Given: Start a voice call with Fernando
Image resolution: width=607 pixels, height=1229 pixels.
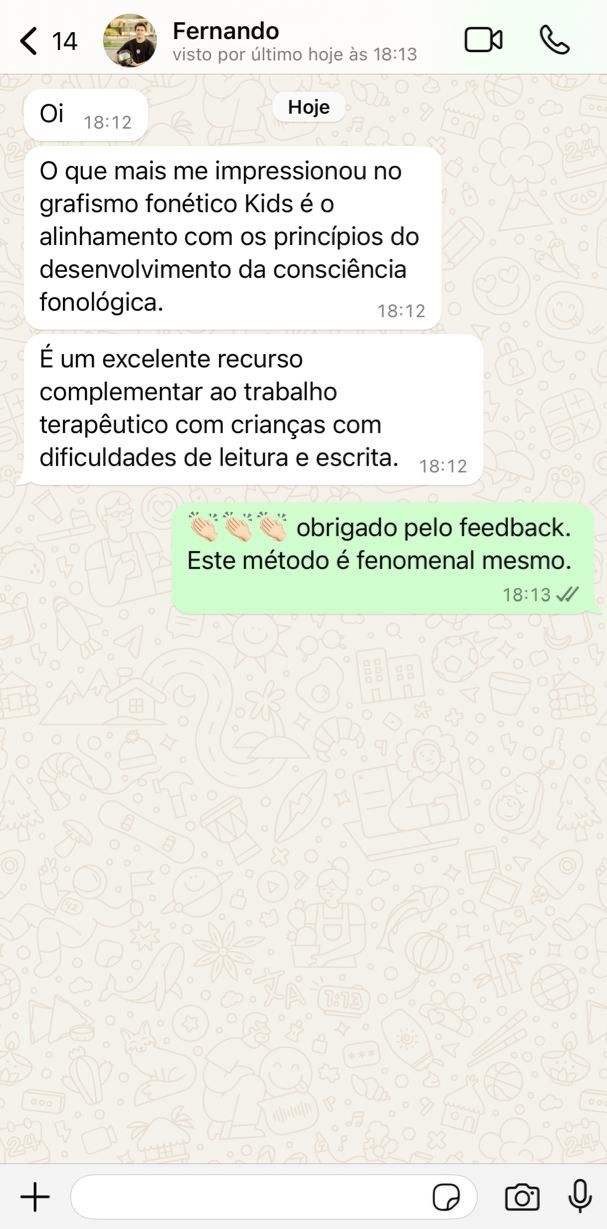Looking at the screenshot, I should [x=554, y=40].
